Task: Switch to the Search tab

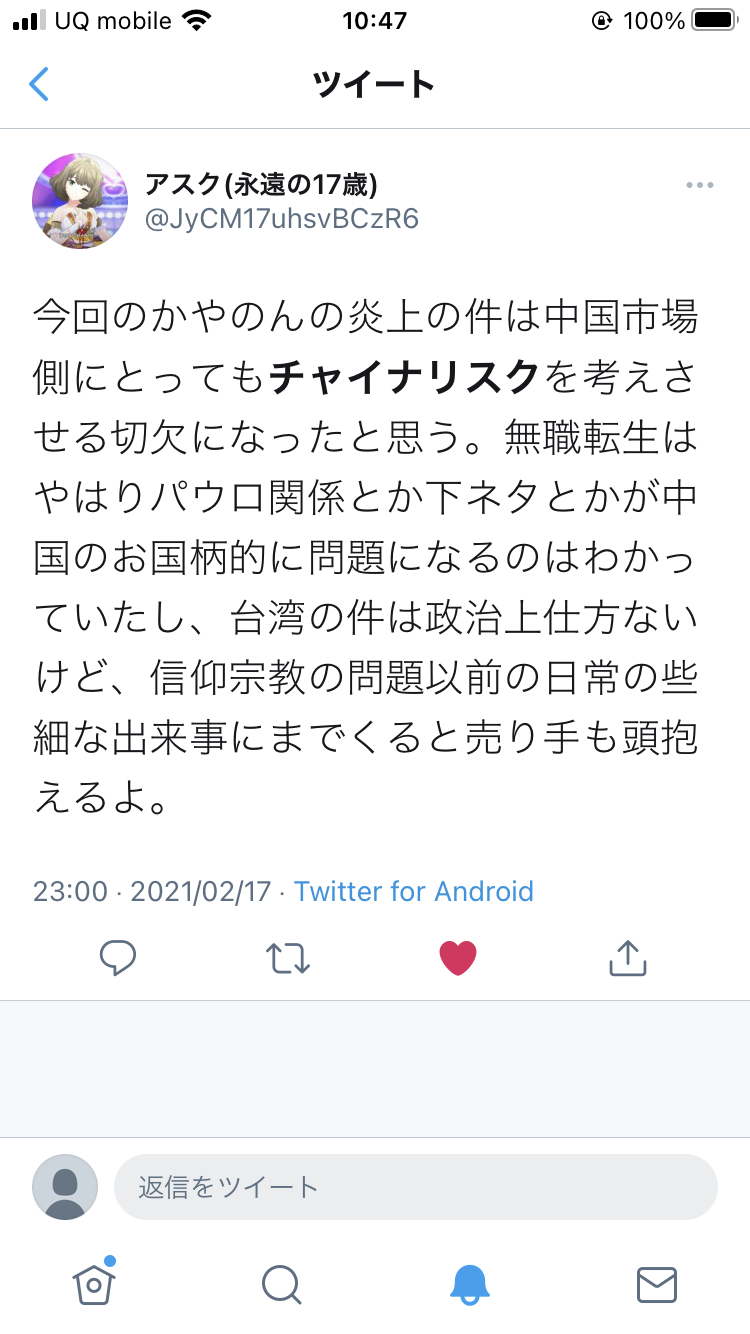Action: tap(281, 1284)
